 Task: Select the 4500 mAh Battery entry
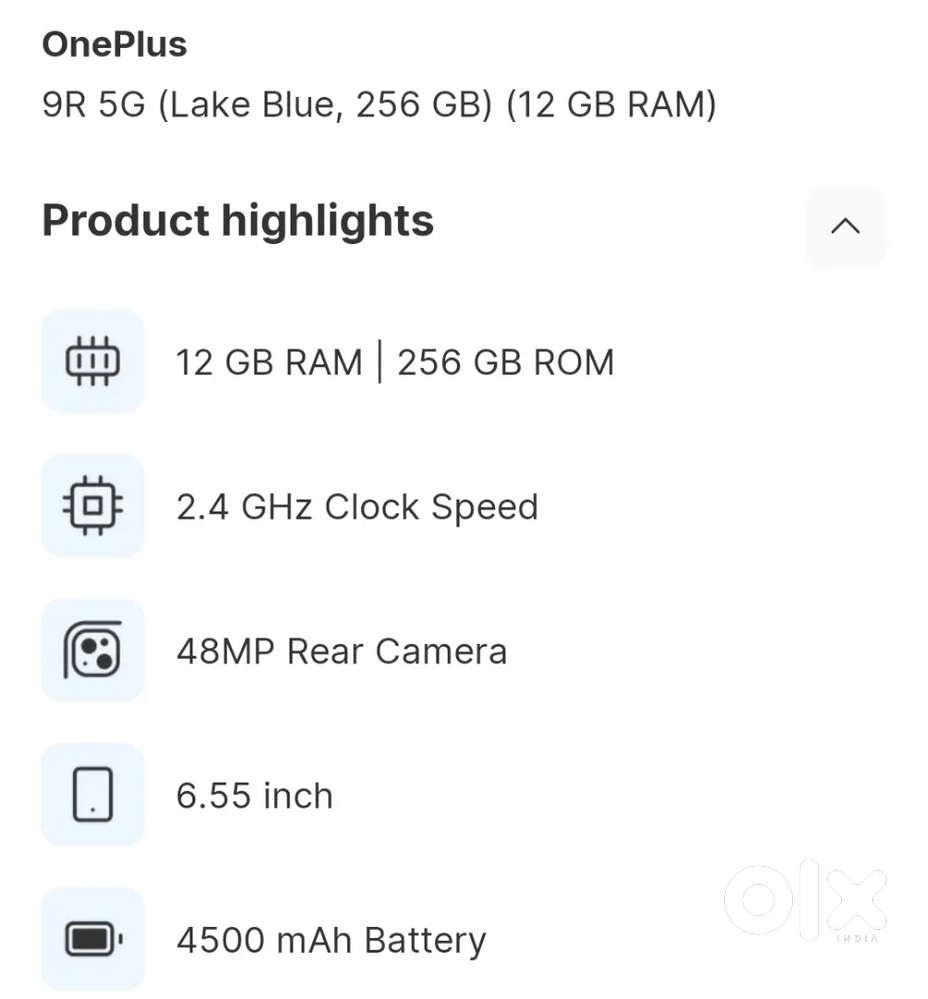click(331, 938)
